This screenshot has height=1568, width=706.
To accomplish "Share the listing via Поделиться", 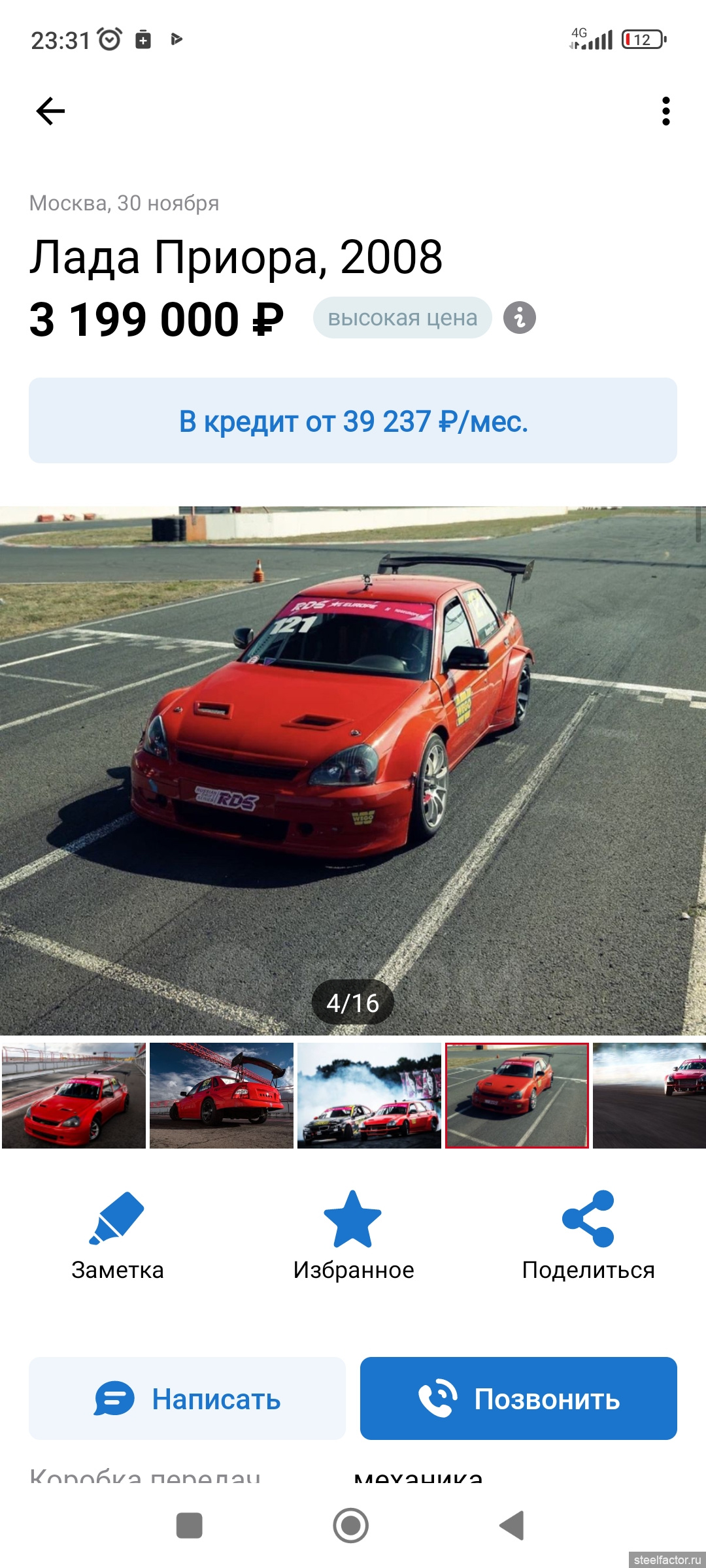I will point(588,1235).
